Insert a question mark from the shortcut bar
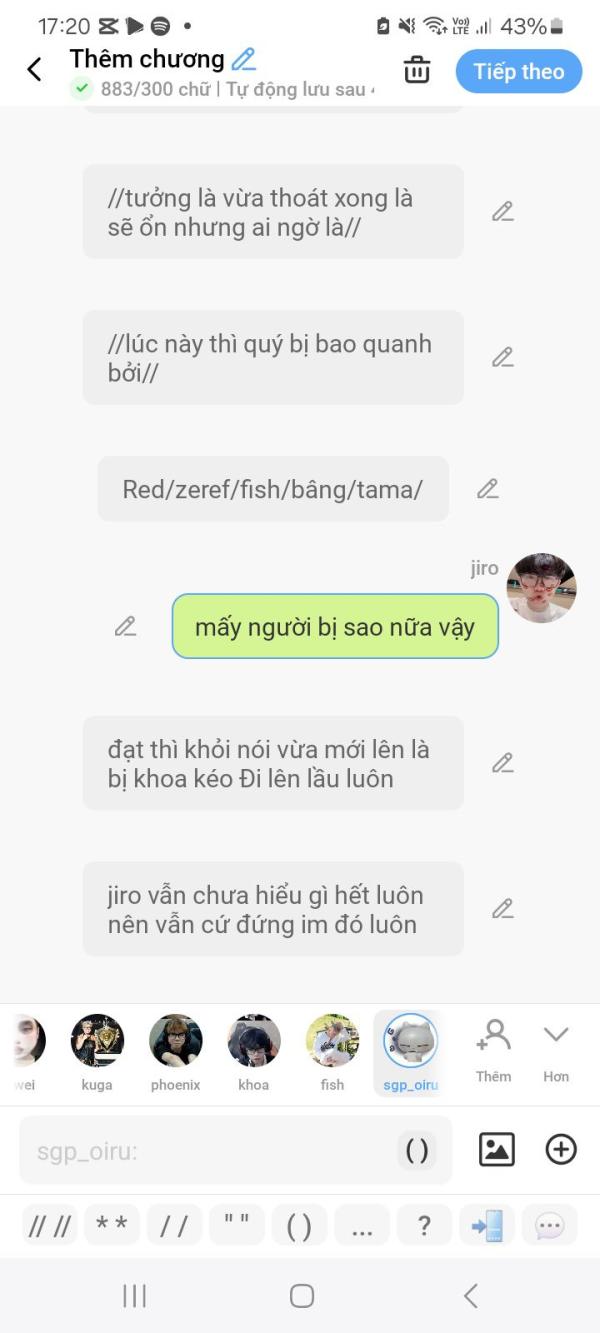 point(423,1225)
